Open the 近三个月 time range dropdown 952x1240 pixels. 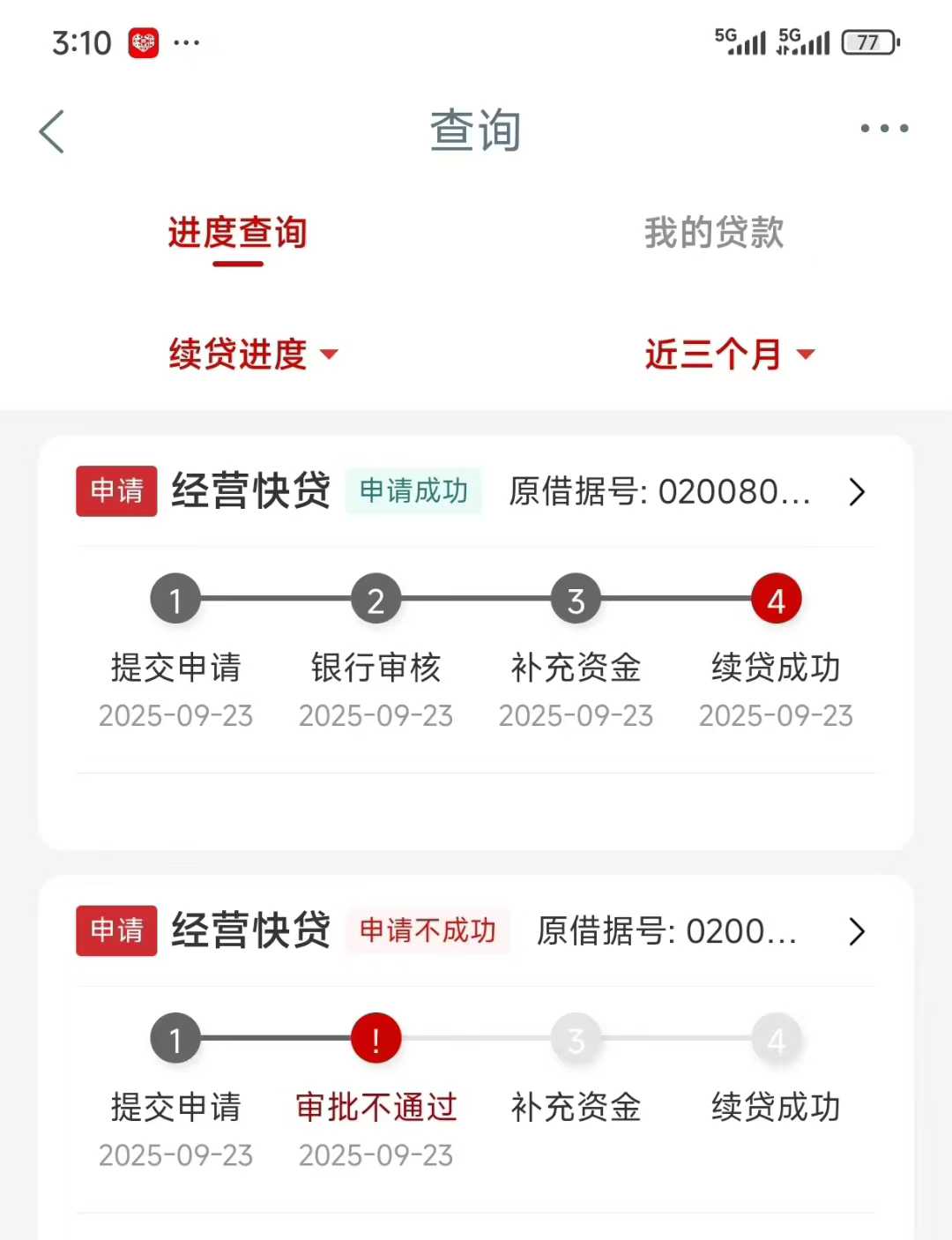point(728,354)
